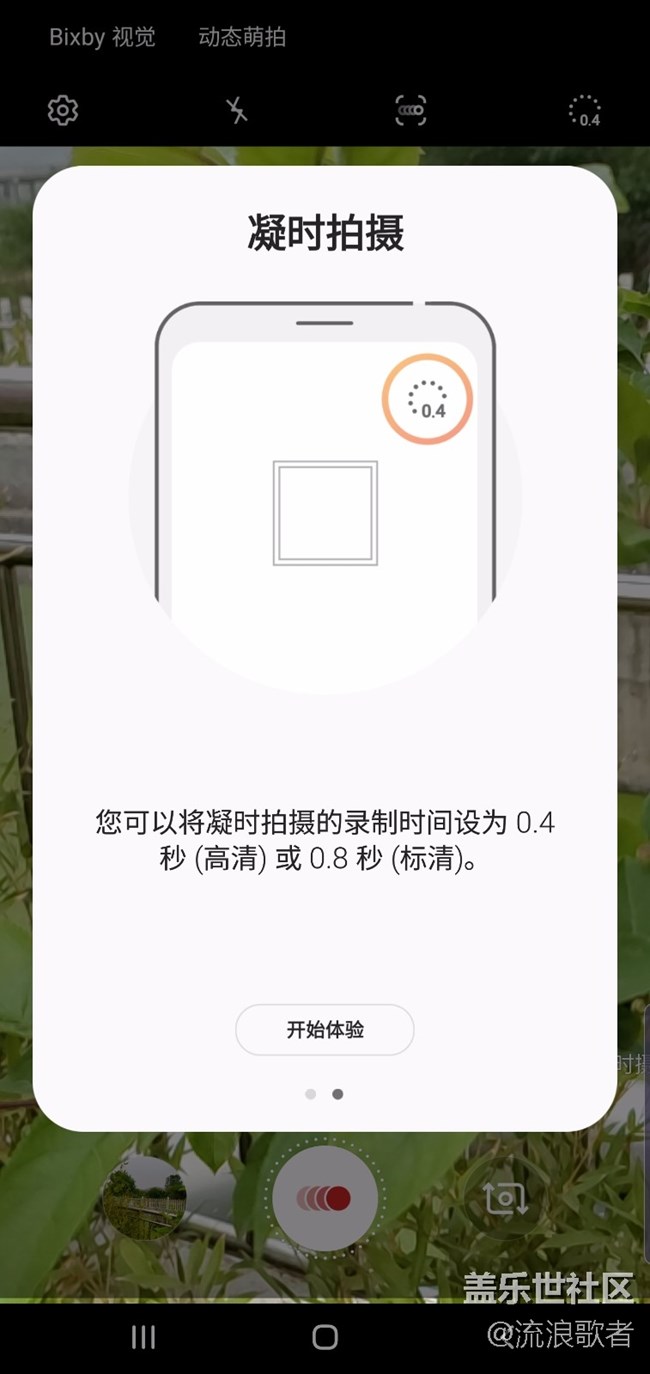Change the 0.4 second duration setting
Image resolution: width=650 pixels, height=1374 pixels.
coord(584,111)
